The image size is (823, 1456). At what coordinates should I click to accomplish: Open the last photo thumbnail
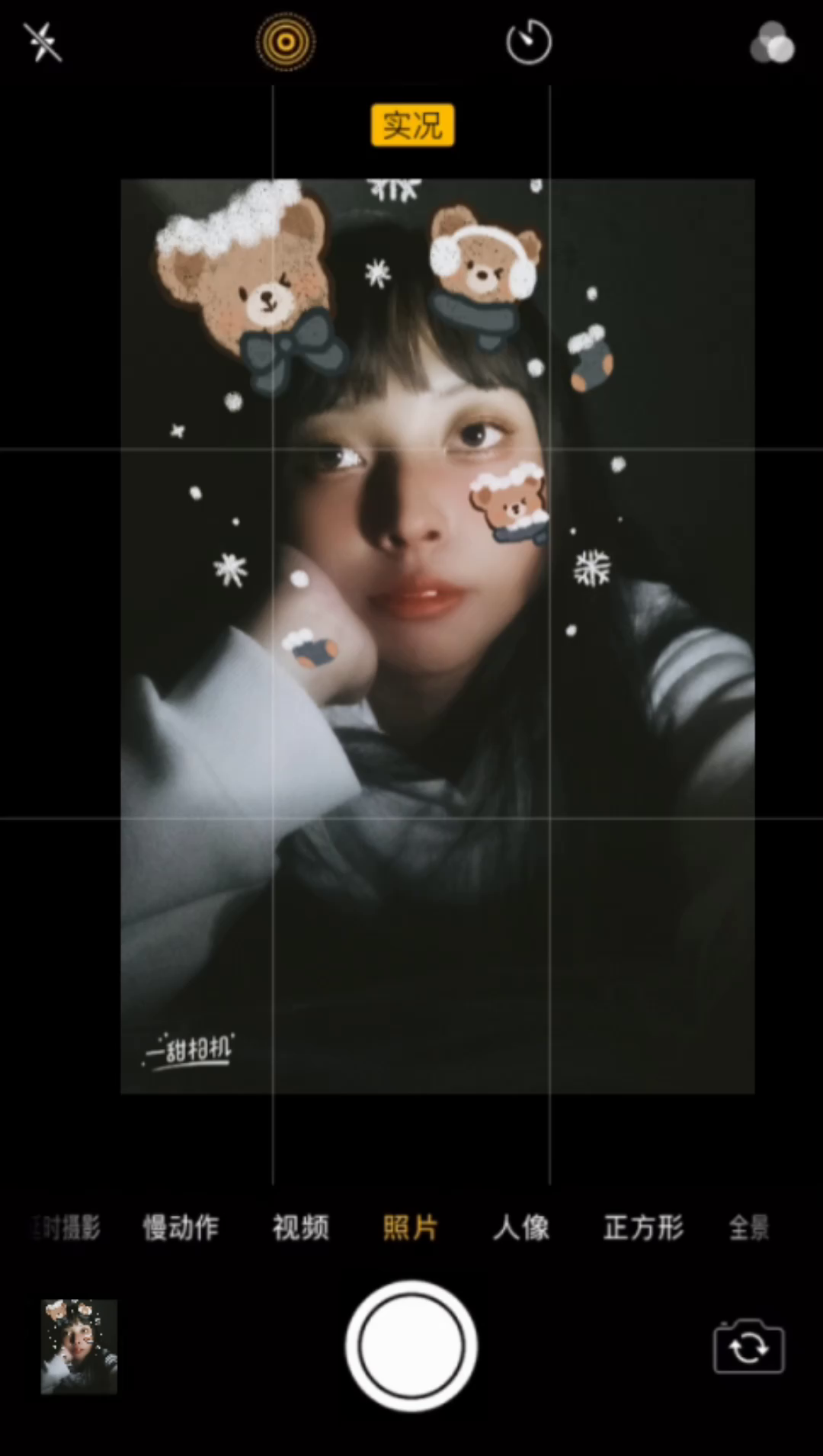pyautogui.click(x=79, y=1347)
